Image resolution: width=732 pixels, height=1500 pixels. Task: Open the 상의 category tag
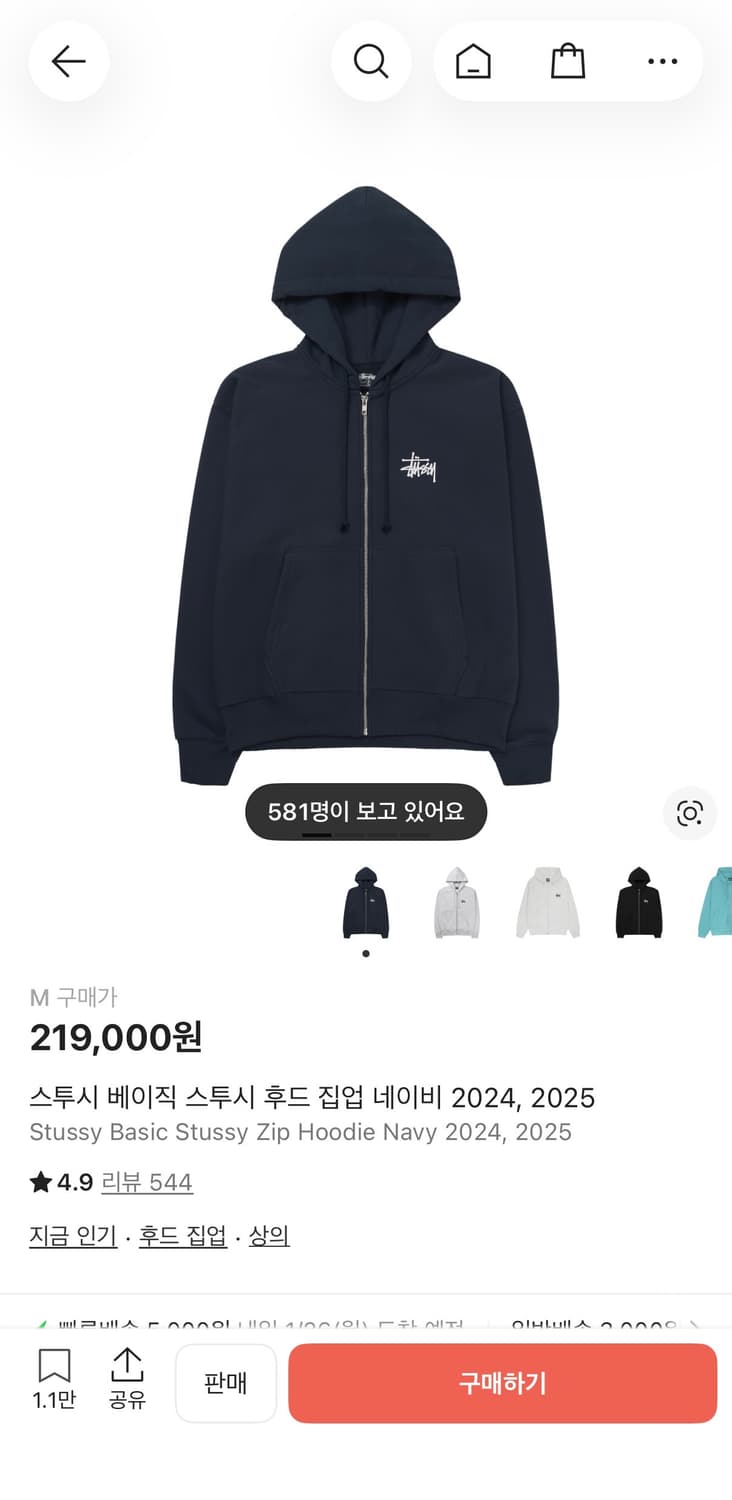[x=269, y=1235]
